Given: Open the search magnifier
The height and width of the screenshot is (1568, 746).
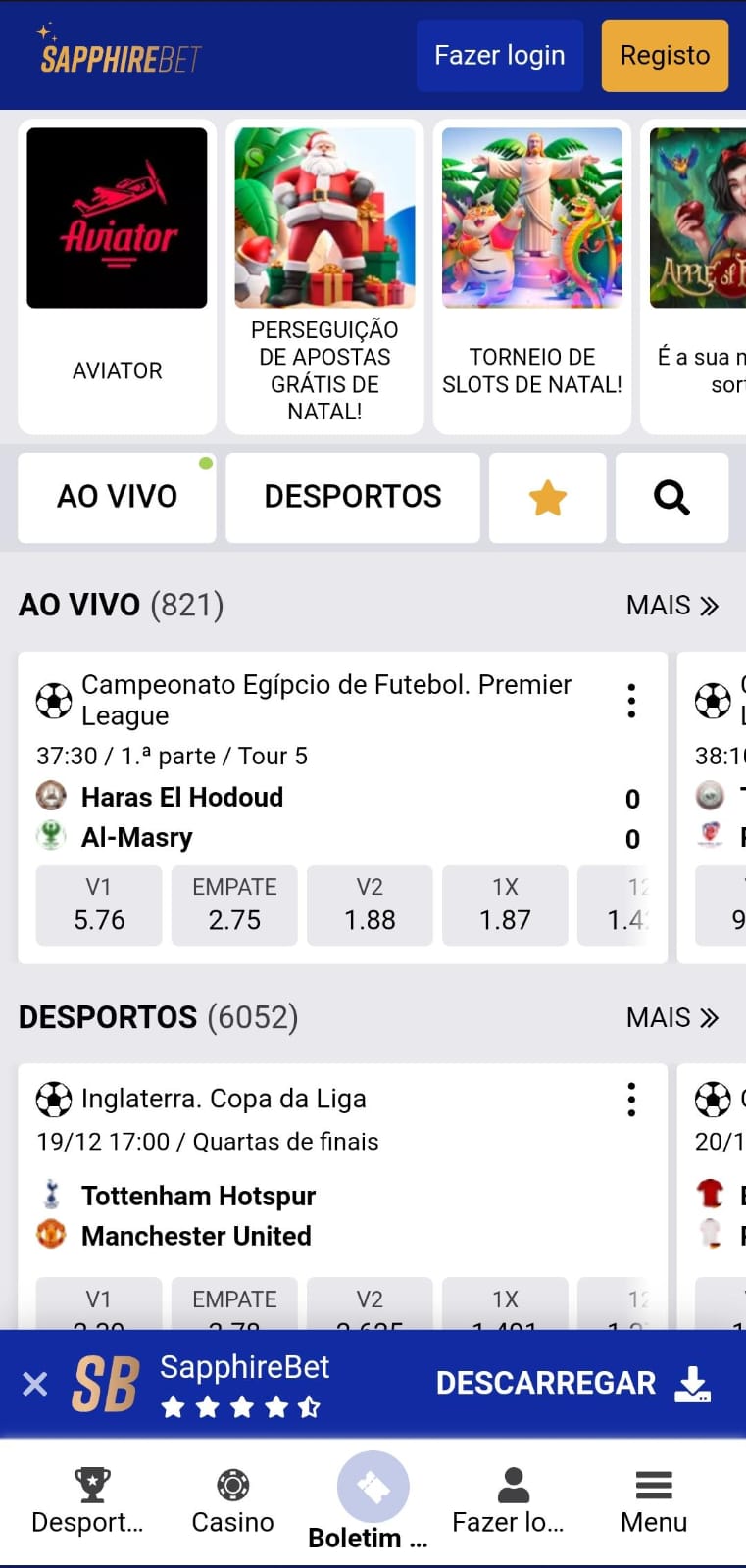Looking at the screenshot, I should [671, 498].
